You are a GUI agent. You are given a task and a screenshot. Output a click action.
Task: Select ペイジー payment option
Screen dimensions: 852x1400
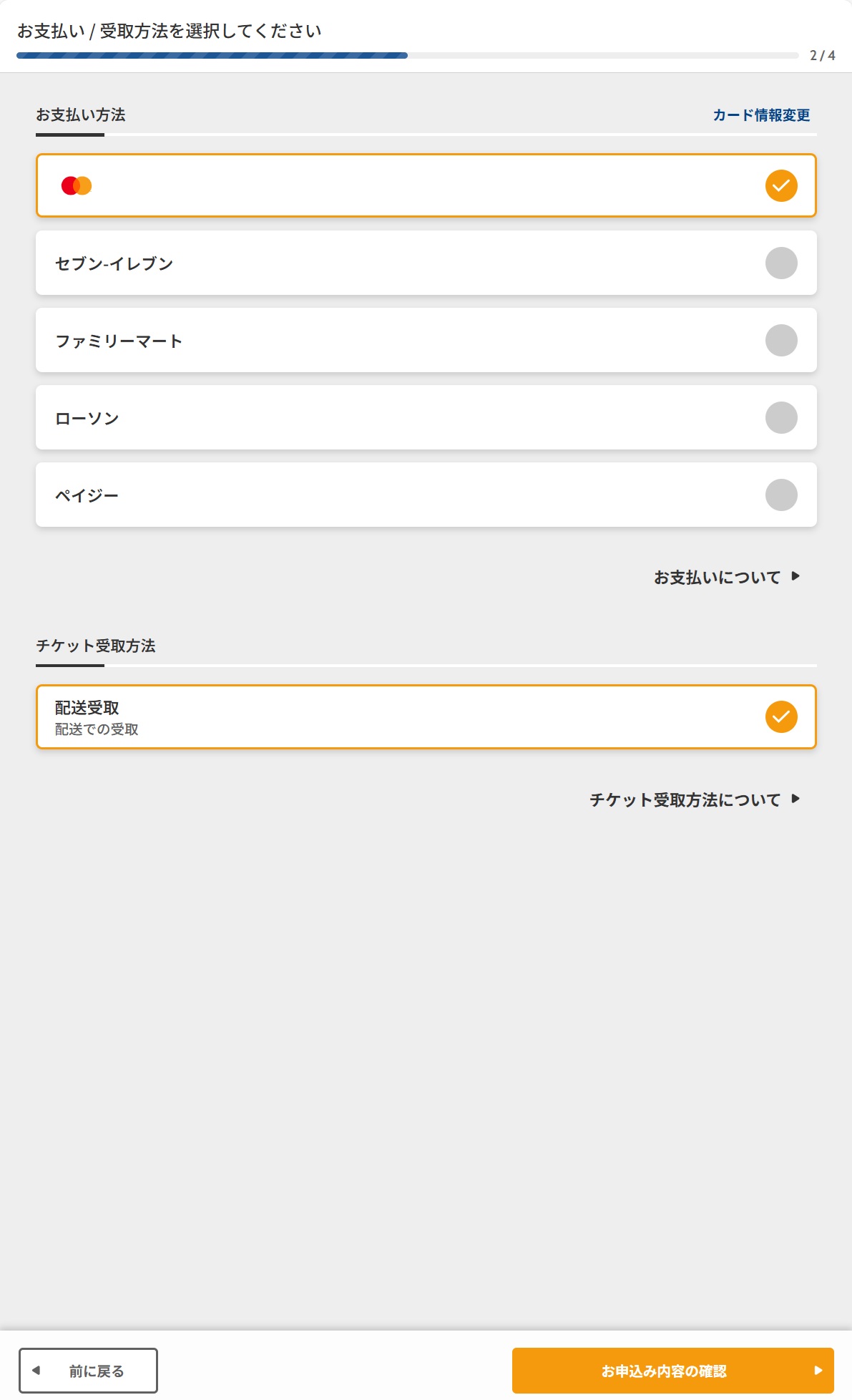[x=426, y=495]
